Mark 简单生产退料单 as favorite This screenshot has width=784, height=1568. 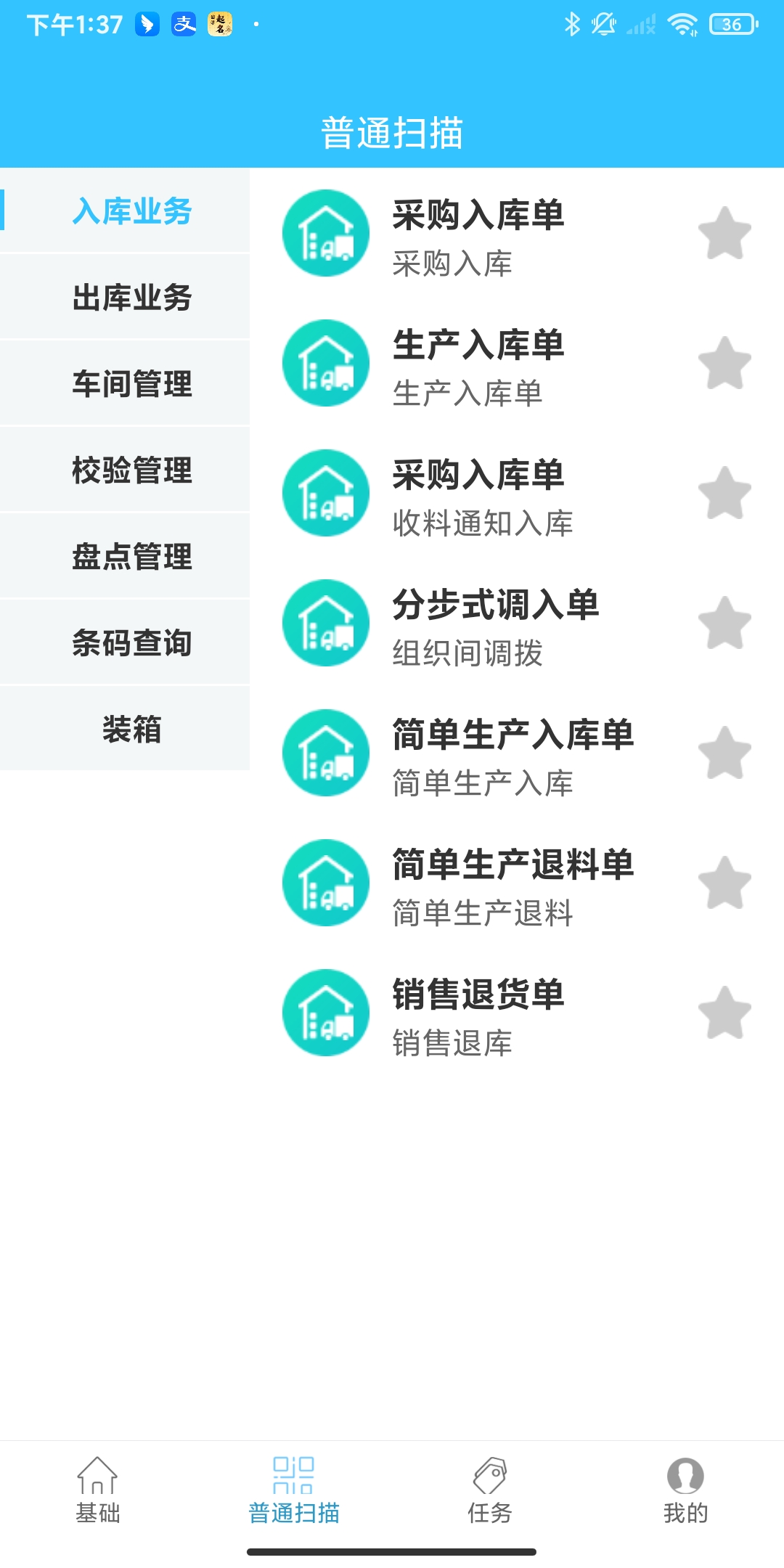[724, 883]
